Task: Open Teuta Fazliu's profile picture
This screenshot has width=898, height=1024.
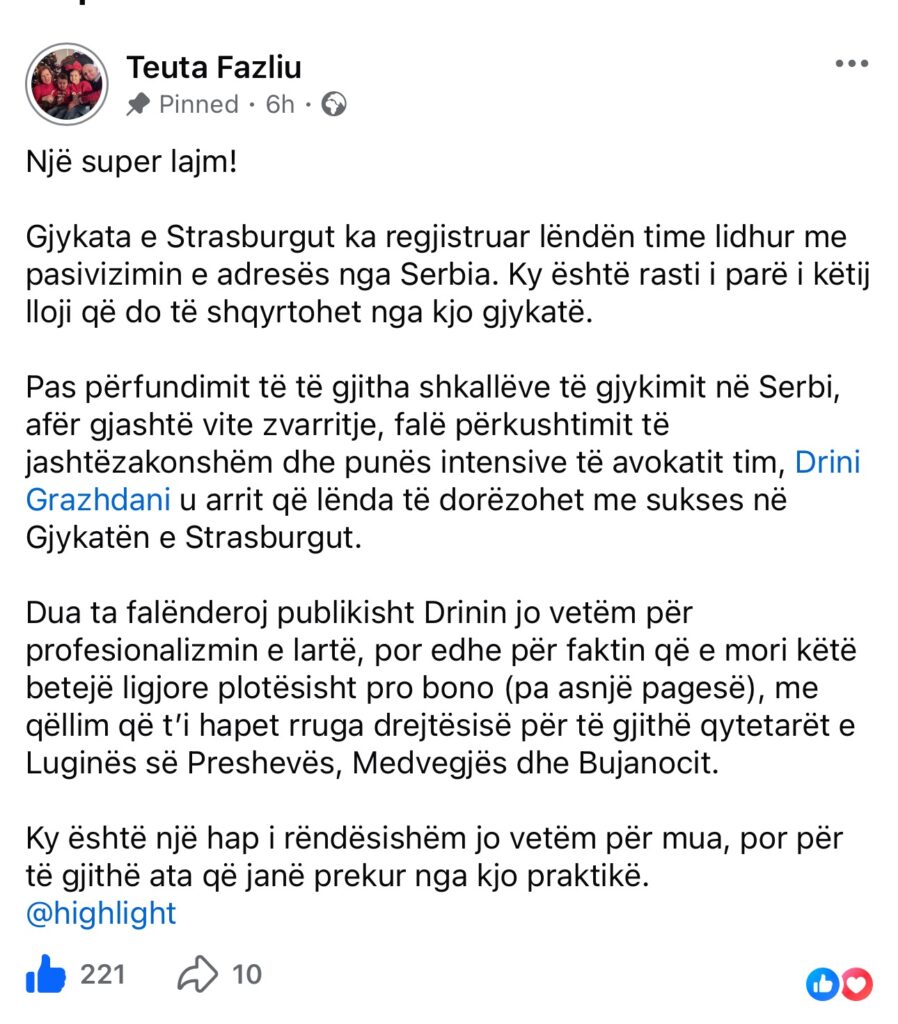Action: tap(66, 84)
